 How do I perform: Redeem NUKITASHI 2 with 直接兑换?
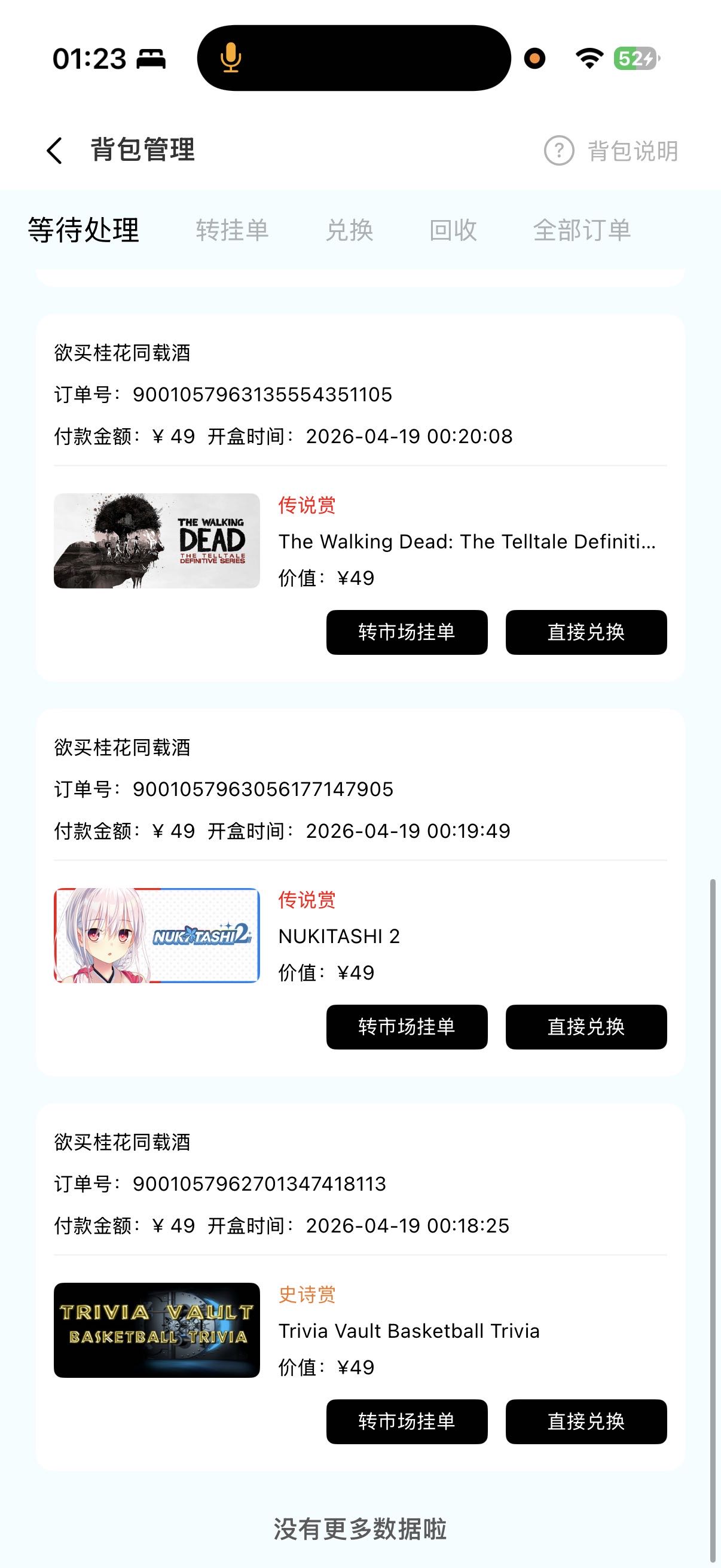pyautogui.click(x=586, y=1027)
